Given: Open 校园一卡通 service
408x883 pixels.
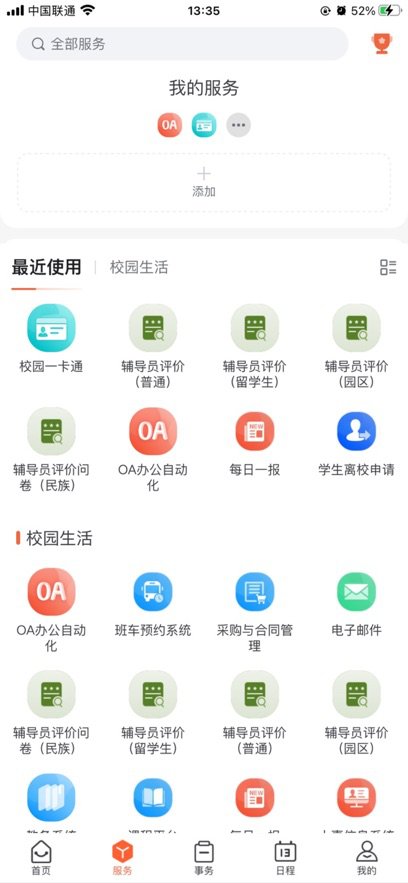Looking at the screenshot, I should [51, 338].
